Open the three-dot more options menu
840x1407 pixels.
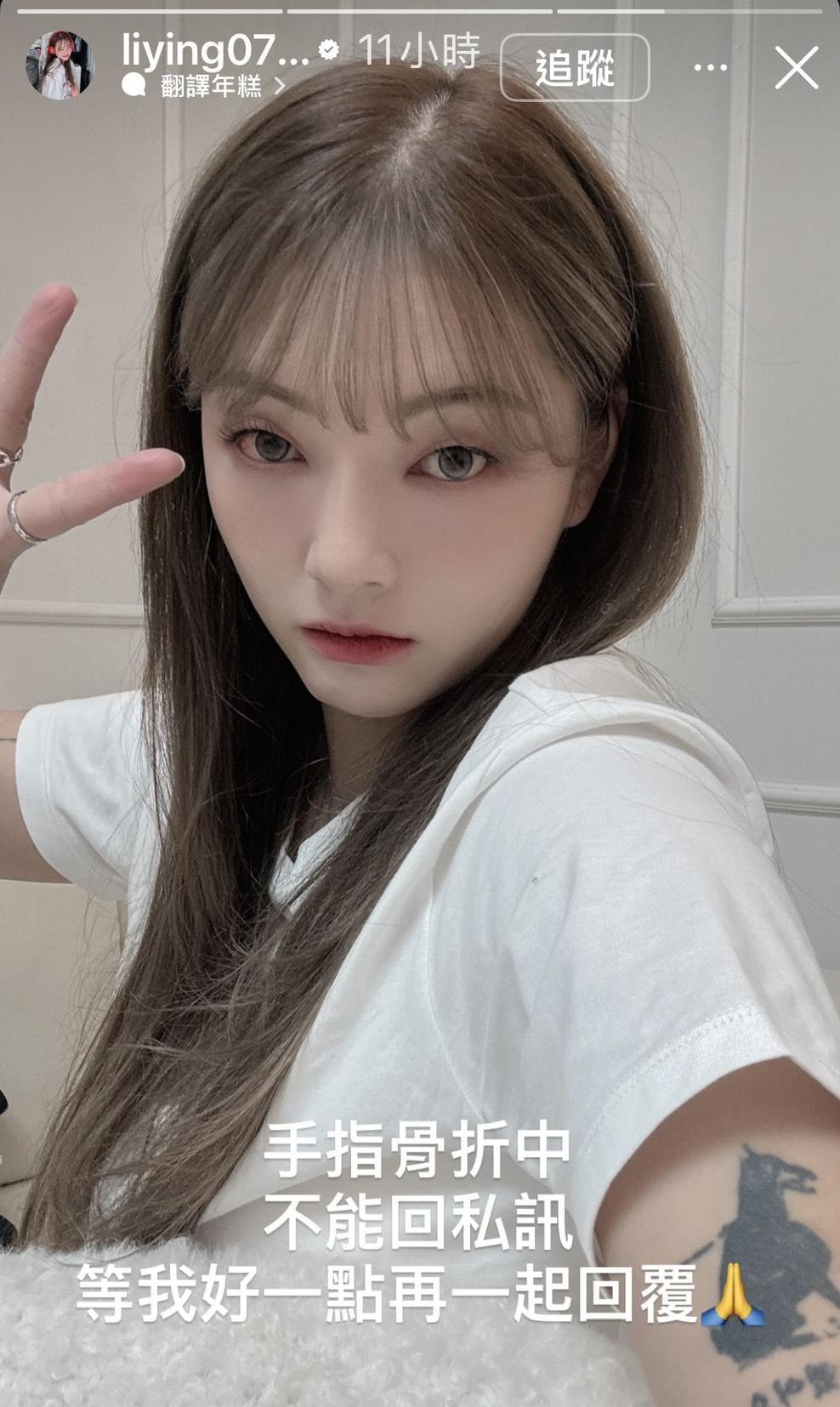710,67
